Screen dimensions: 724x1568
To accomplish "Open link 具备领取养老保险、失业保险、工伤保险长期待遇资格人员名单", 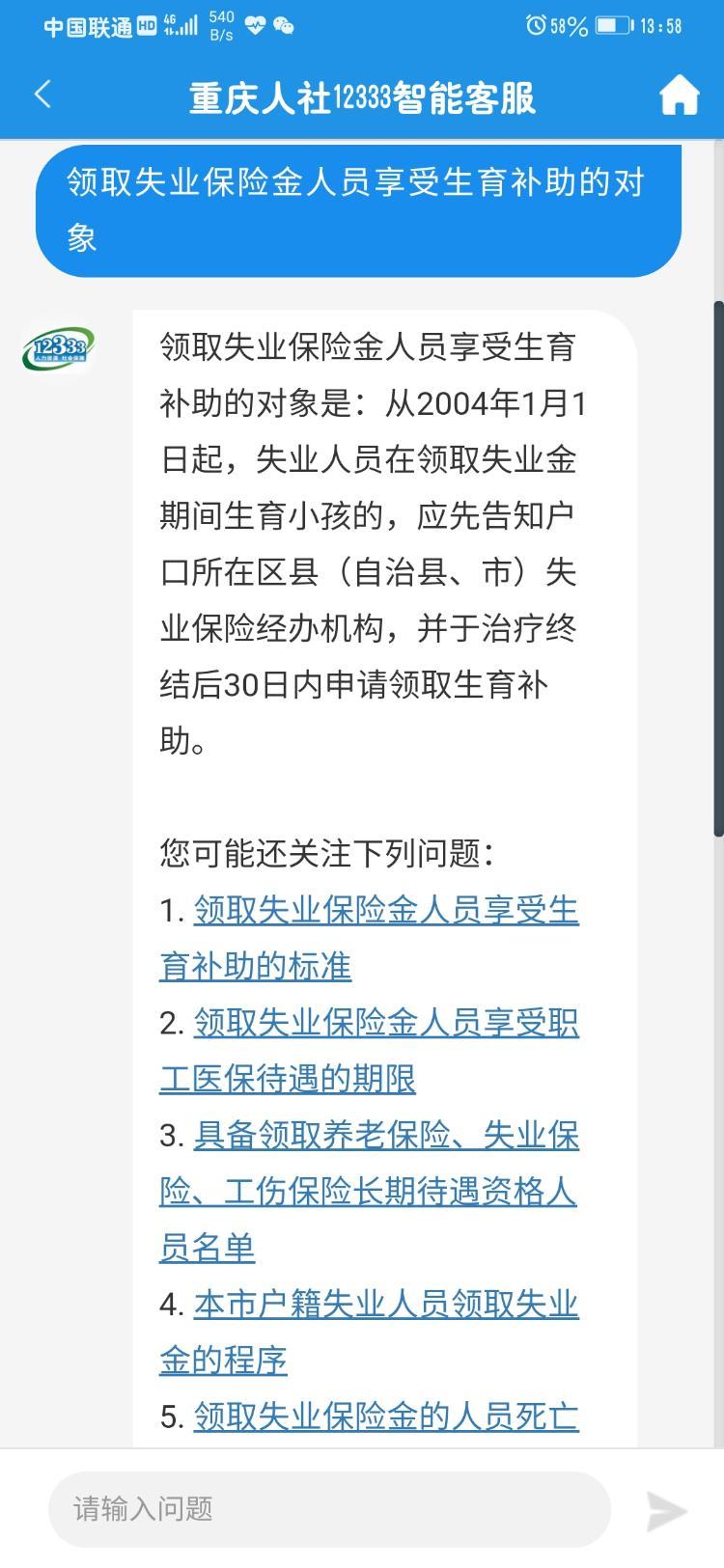I will (x=385, y=1136).
